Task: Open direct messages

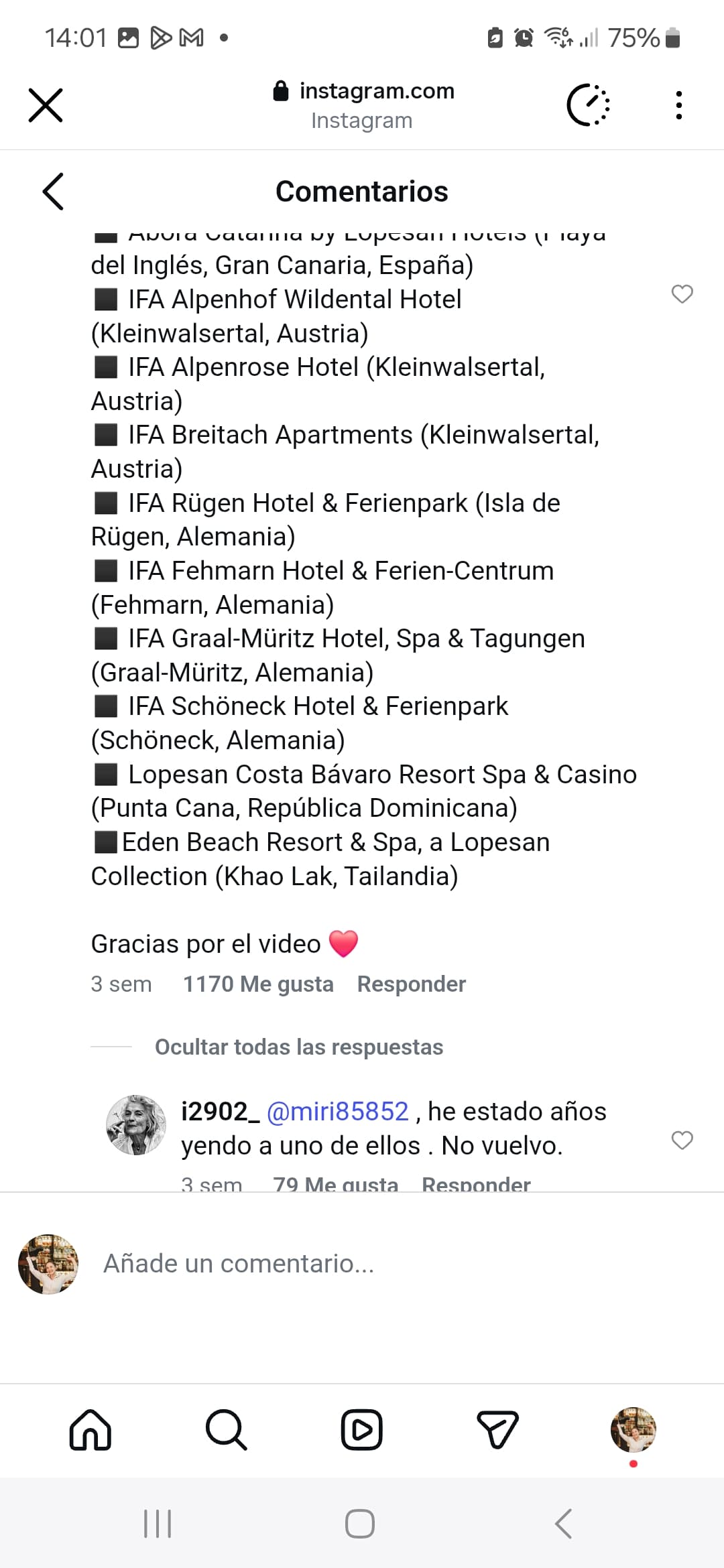Action: click(497, 1430)
